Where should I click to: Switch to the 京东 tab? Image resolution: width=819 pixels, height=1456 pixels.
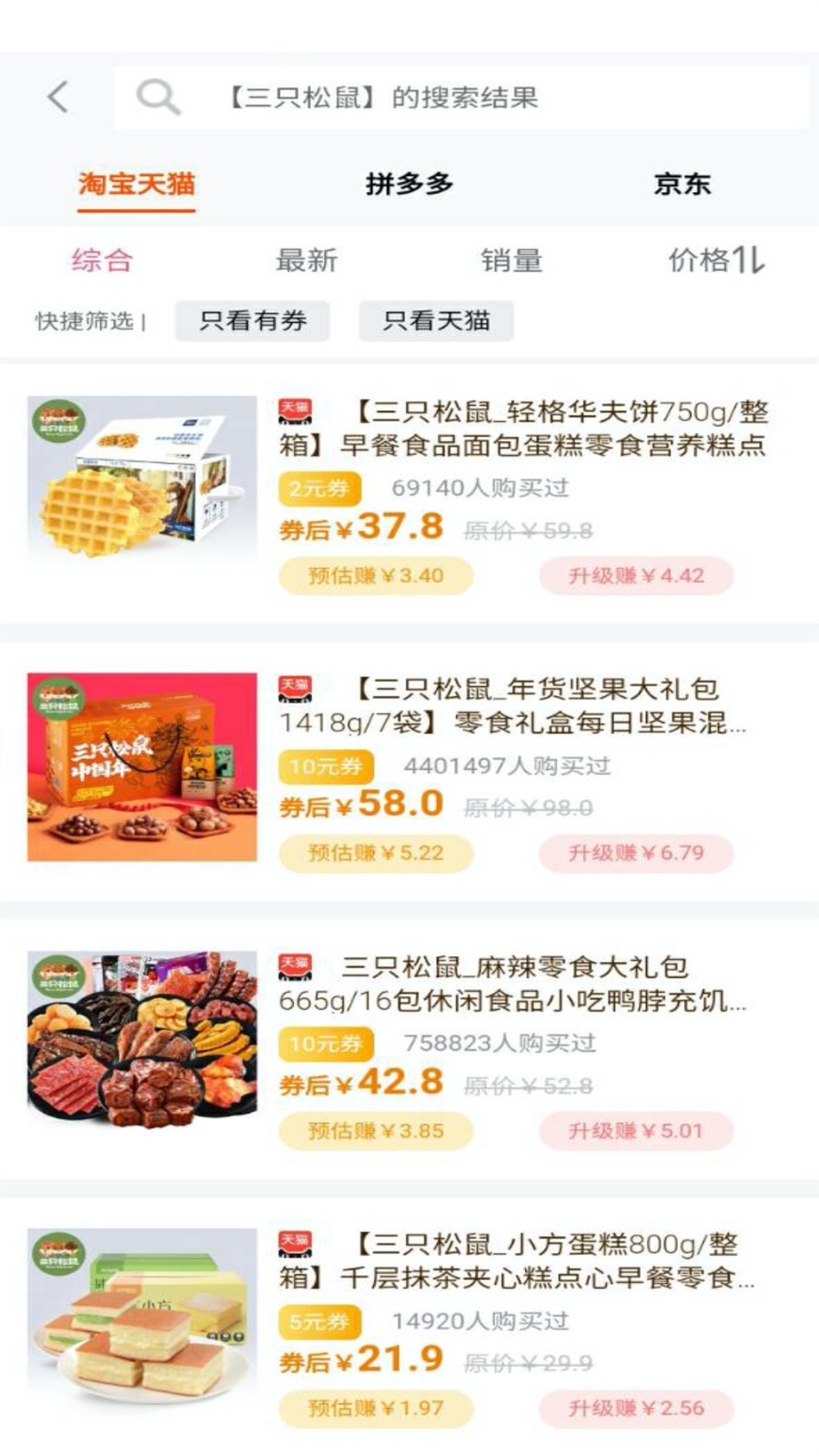pyautogui.click(x=682, y=184)
